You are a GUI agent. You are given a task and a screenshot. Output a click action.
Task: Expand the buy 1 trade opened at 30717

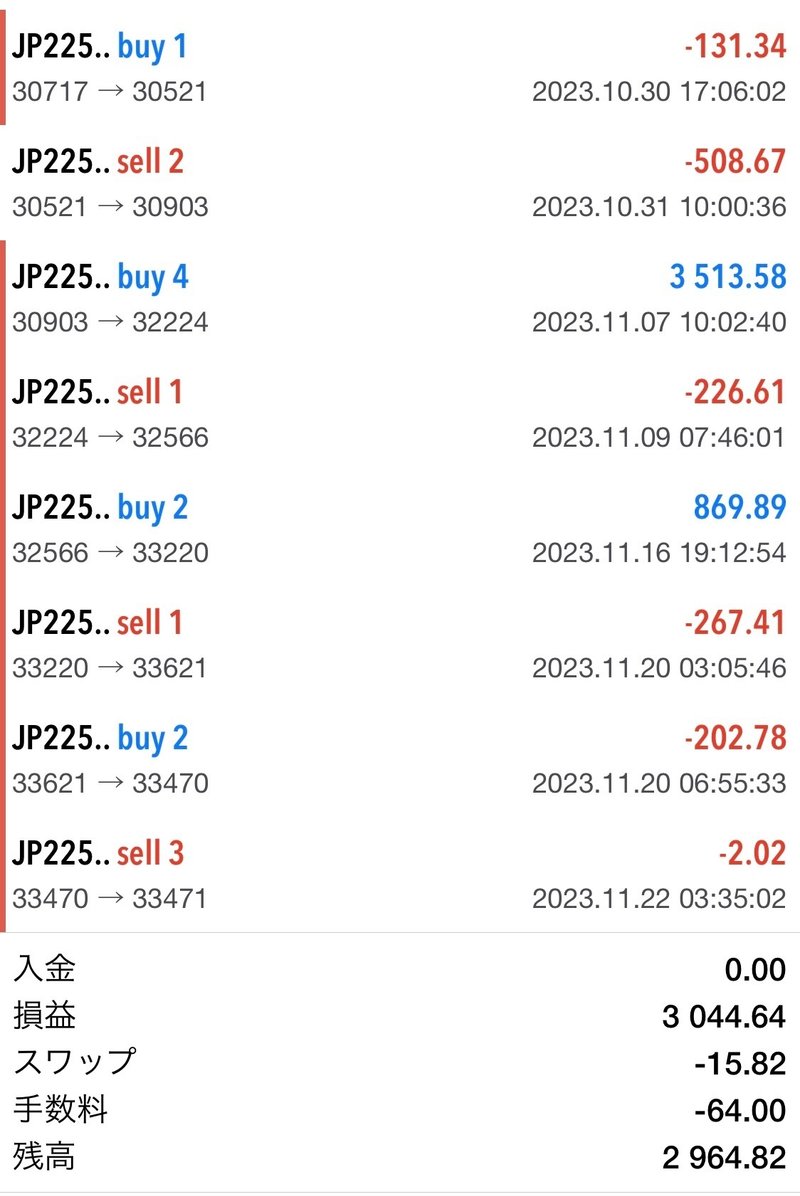click(x=400, y=68)
